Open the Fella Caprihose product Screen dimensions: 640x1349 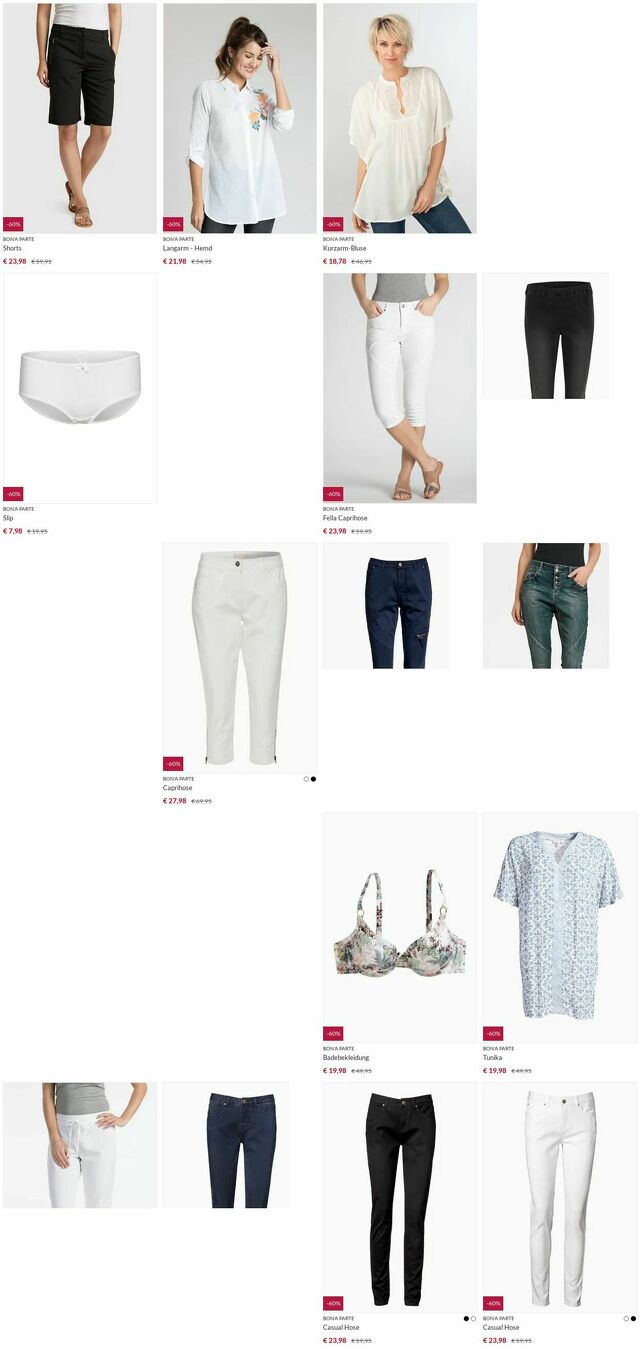click(400, 388)
